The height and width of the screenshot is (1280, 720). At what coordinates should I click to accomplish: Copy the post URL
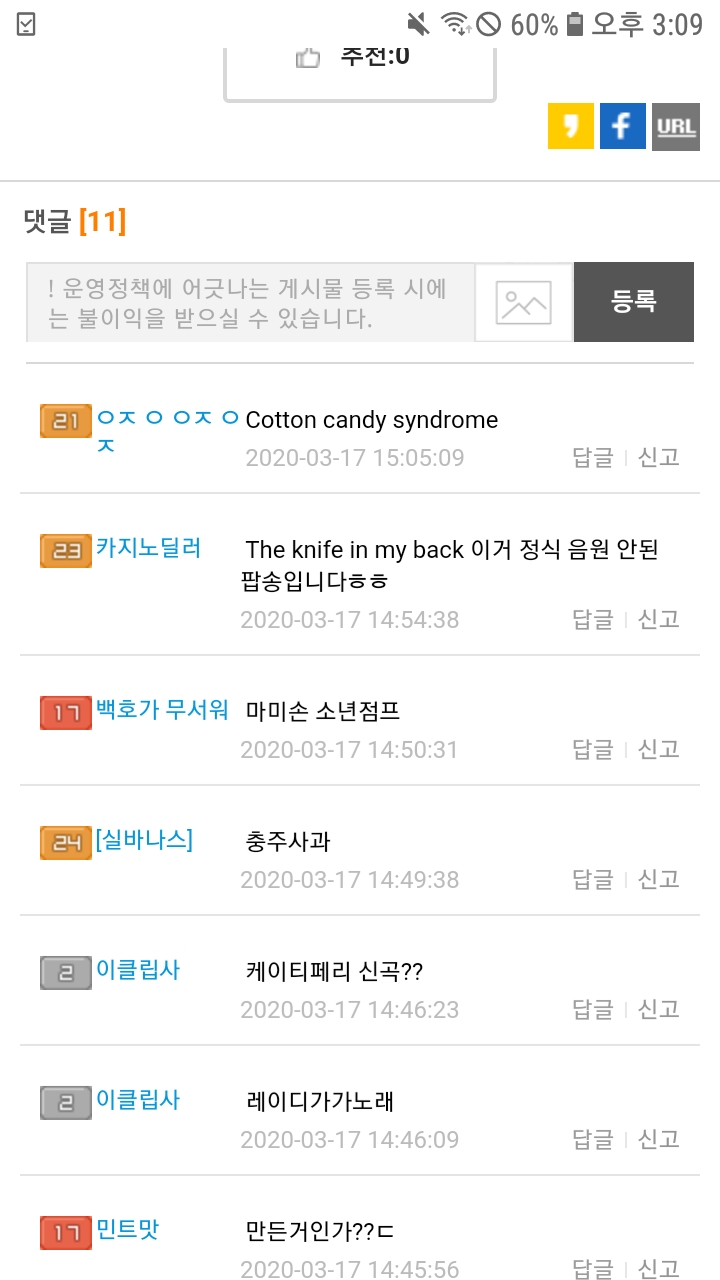pyautogui.click(x=676, y=127)
